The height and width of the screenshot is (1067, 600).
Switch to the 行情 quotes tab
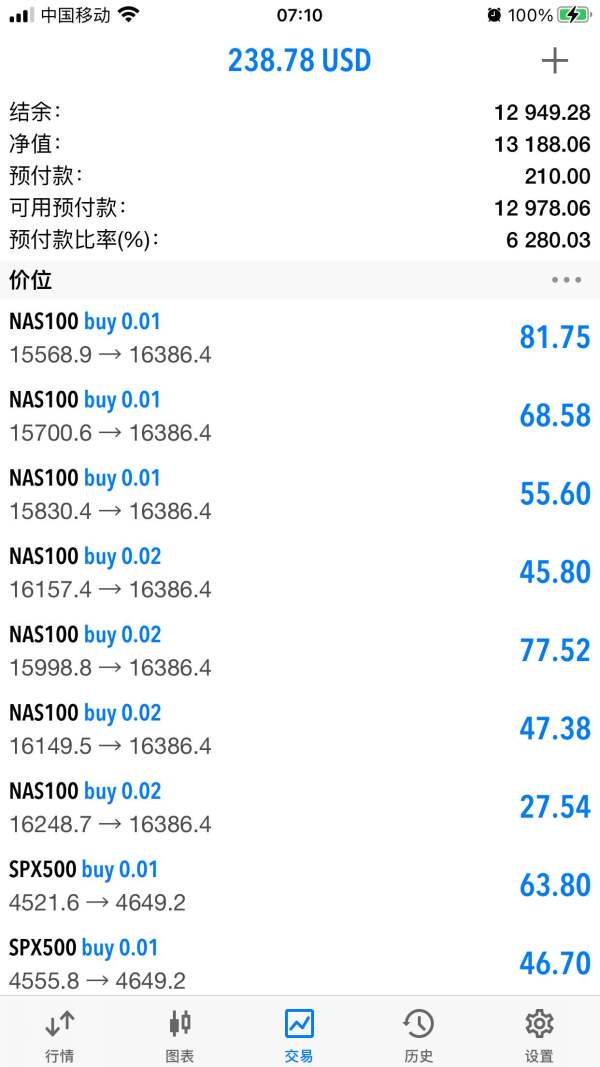tap(60, 1033)
